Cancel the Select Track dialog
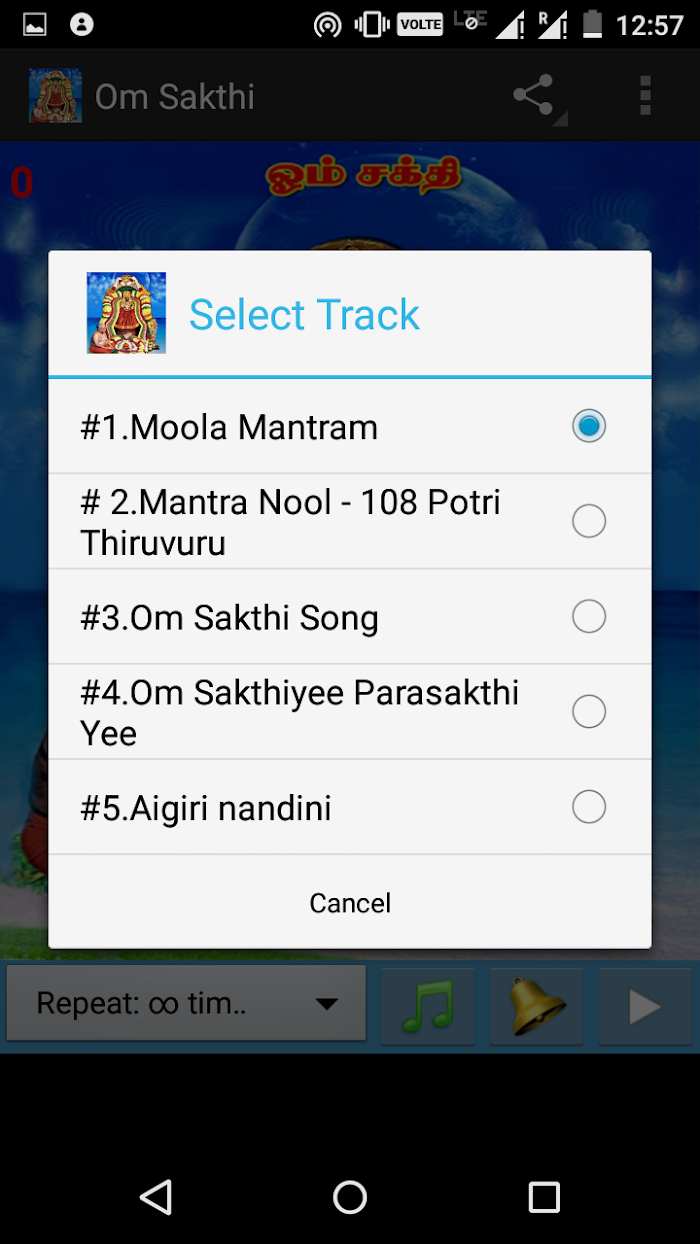 350,902
